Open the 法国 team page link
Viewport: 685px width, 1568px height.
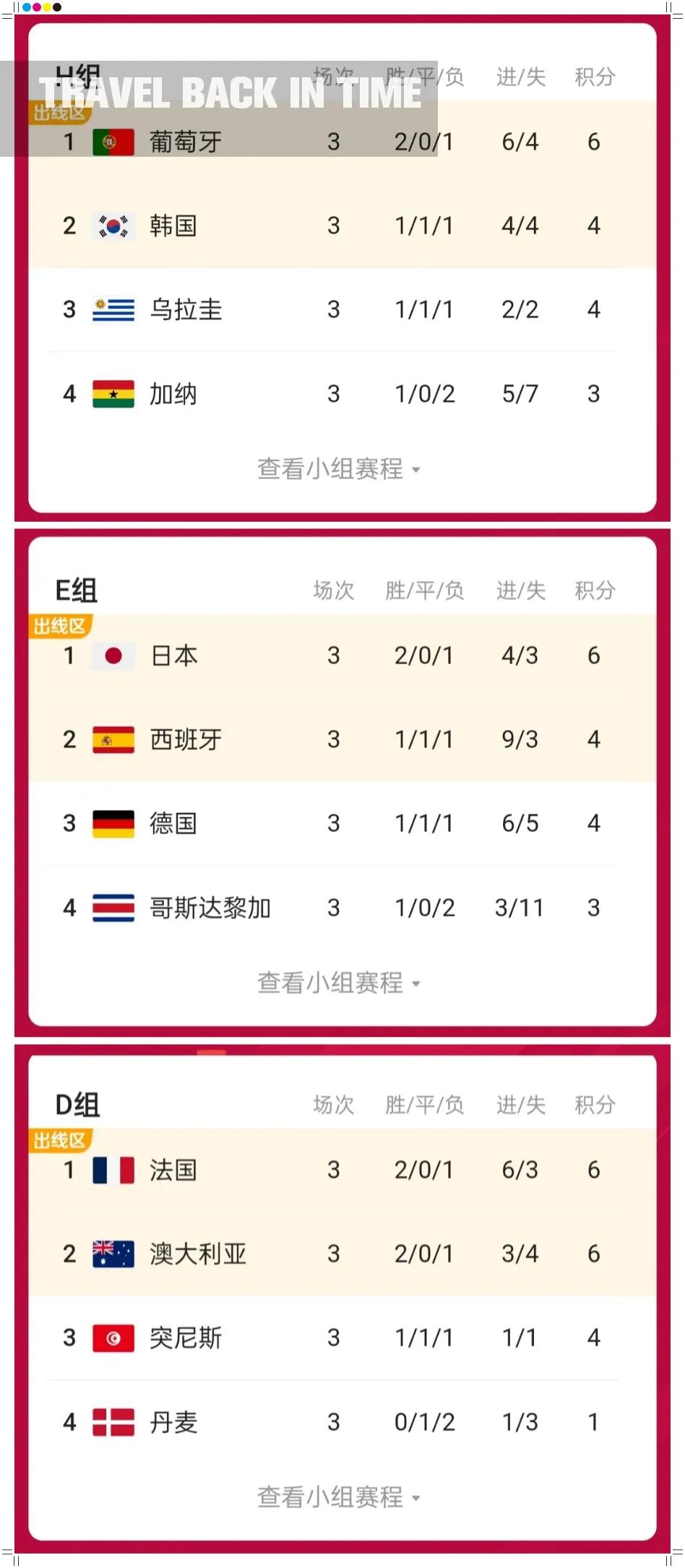[x=173, y=1171]
